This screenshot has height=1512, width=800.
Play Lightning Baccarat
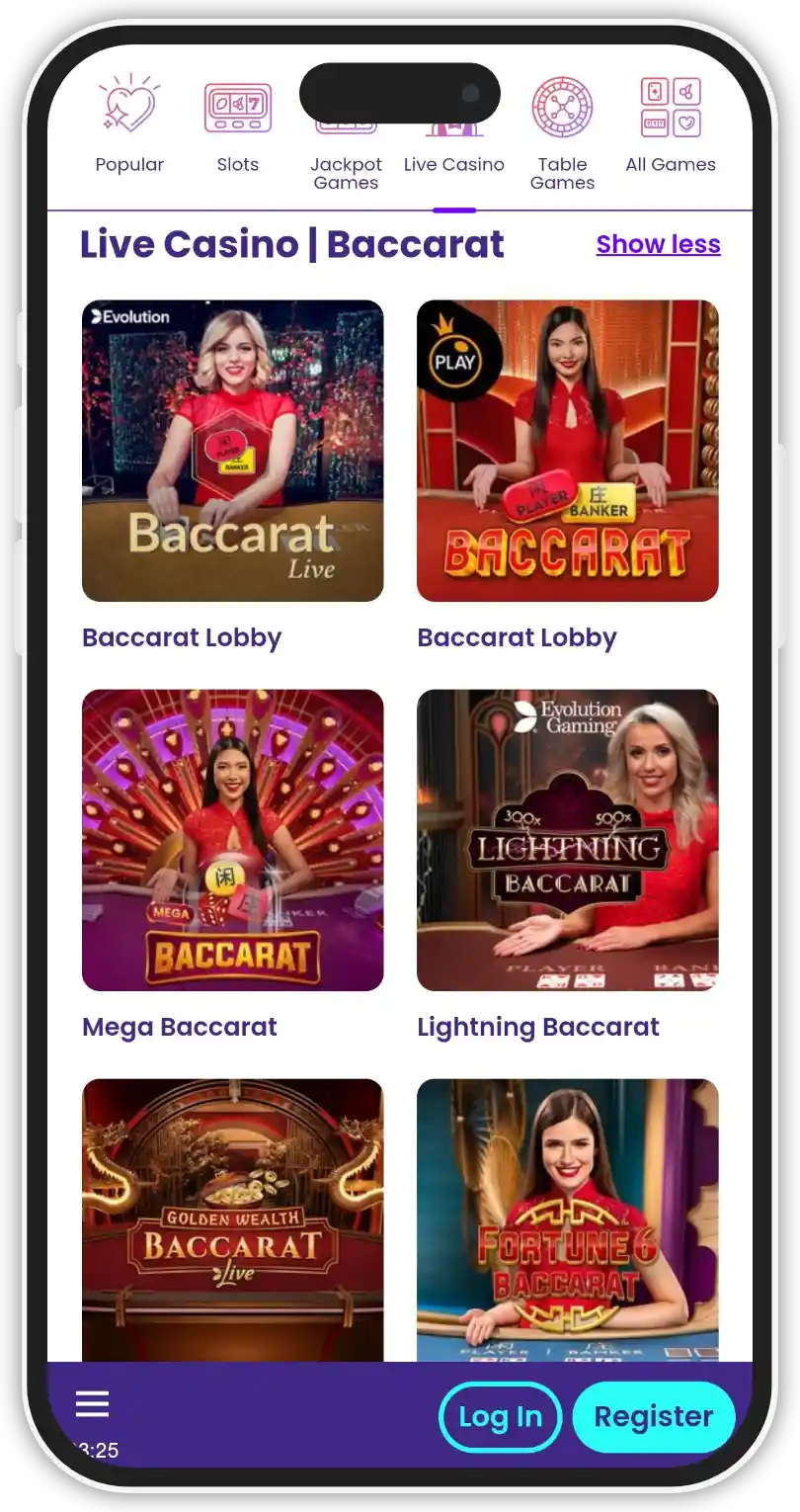tap(567, 840)
